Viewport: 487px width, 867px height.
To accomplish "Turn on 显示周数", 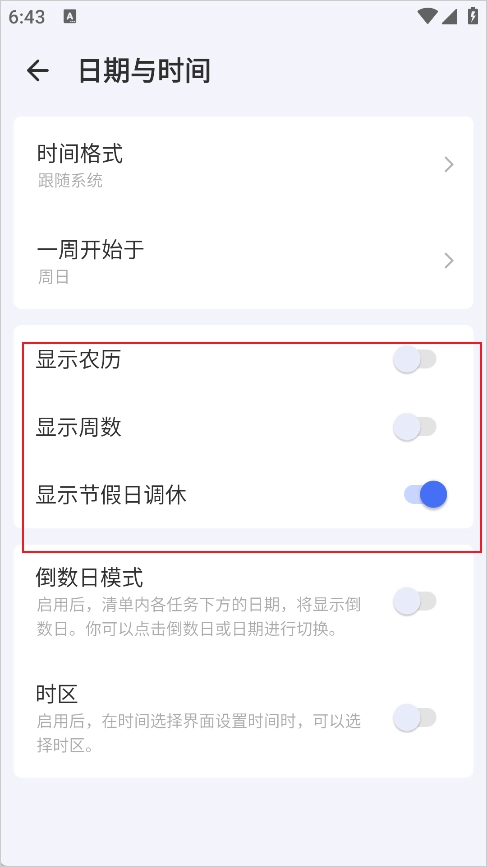I will tap(415, 427).
